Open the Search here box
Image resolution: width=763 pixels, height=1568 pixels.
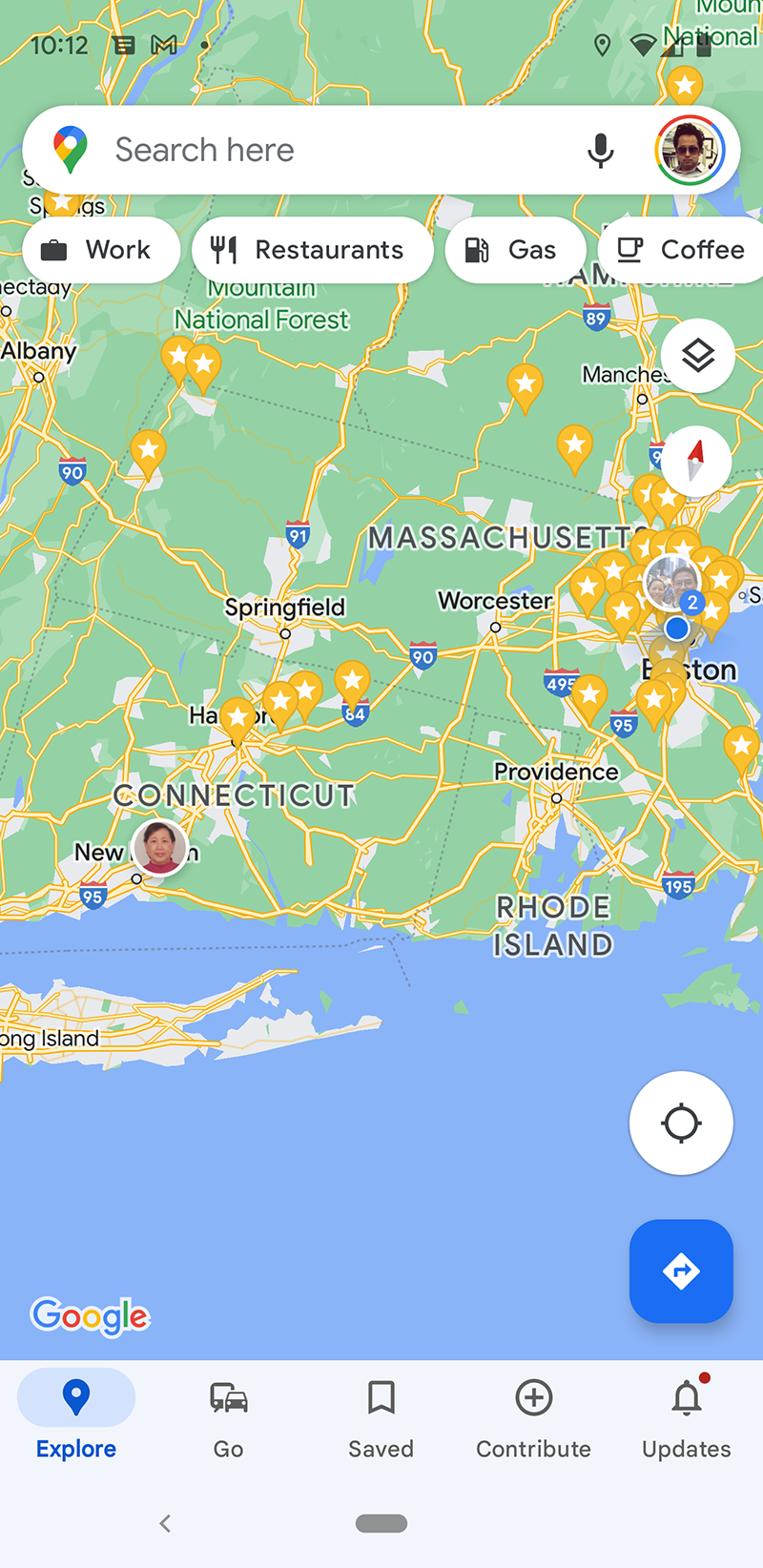(x=315, y=150)
